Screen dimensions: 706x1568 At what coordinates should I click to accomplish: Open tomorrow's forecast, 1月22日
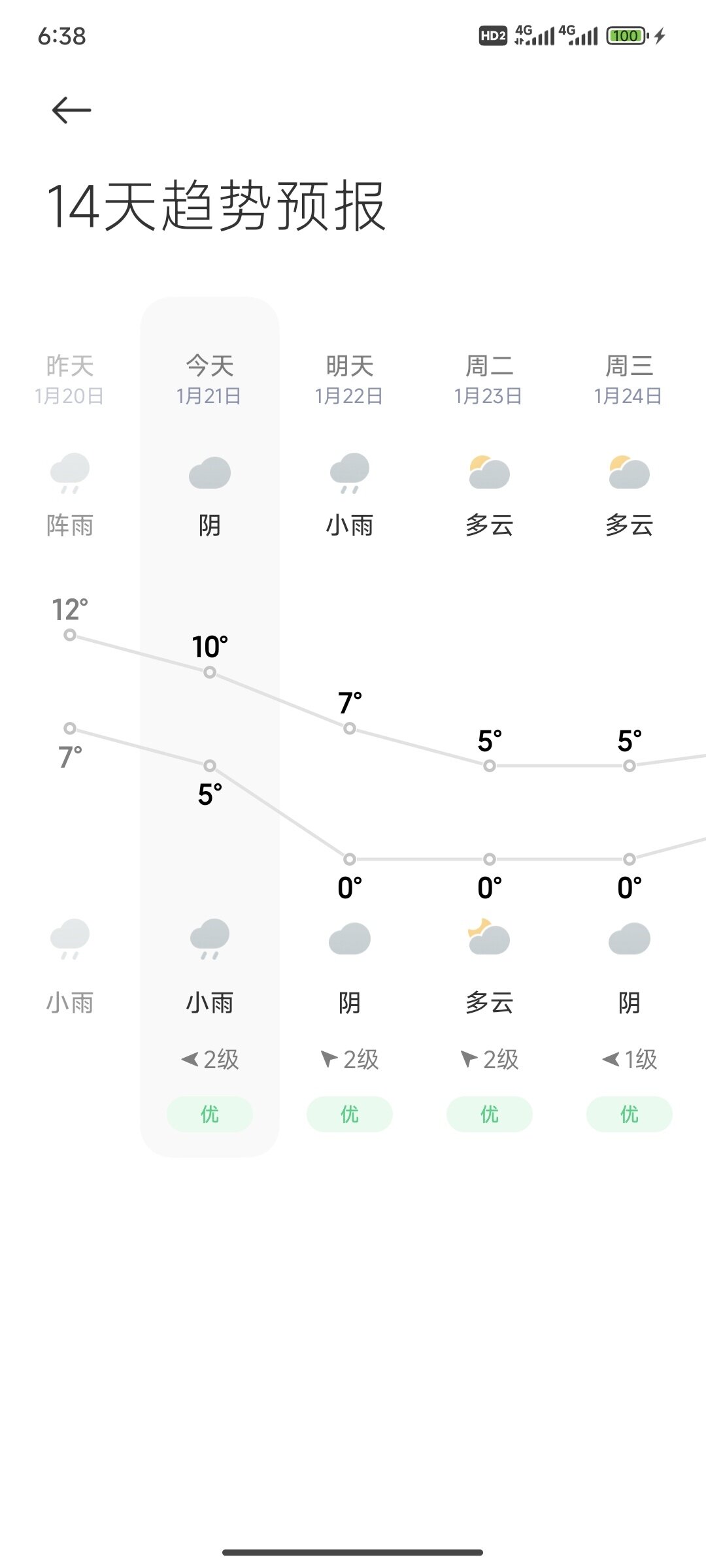tap(350, 380)
